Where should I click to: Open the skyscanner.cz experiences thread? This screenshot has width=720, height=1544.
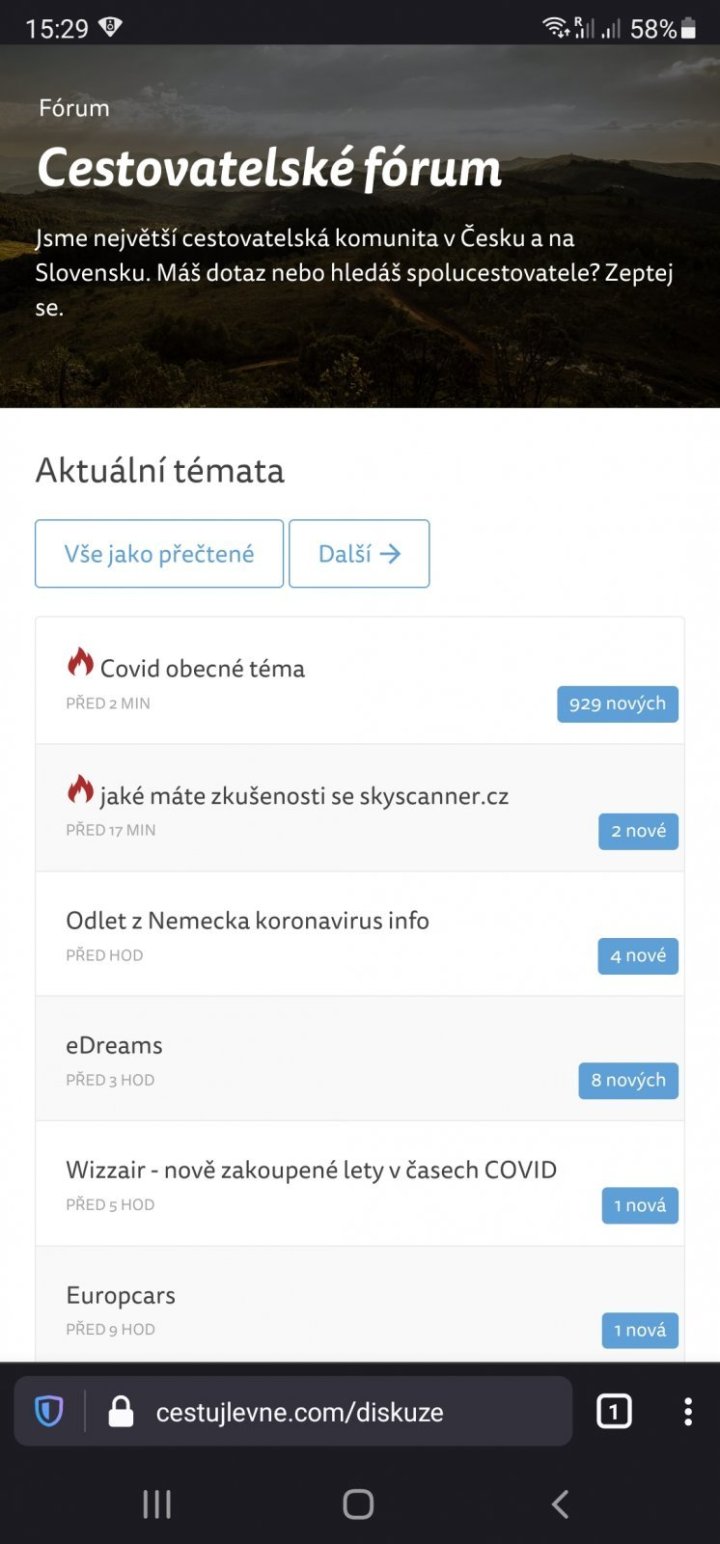point(304,796)
